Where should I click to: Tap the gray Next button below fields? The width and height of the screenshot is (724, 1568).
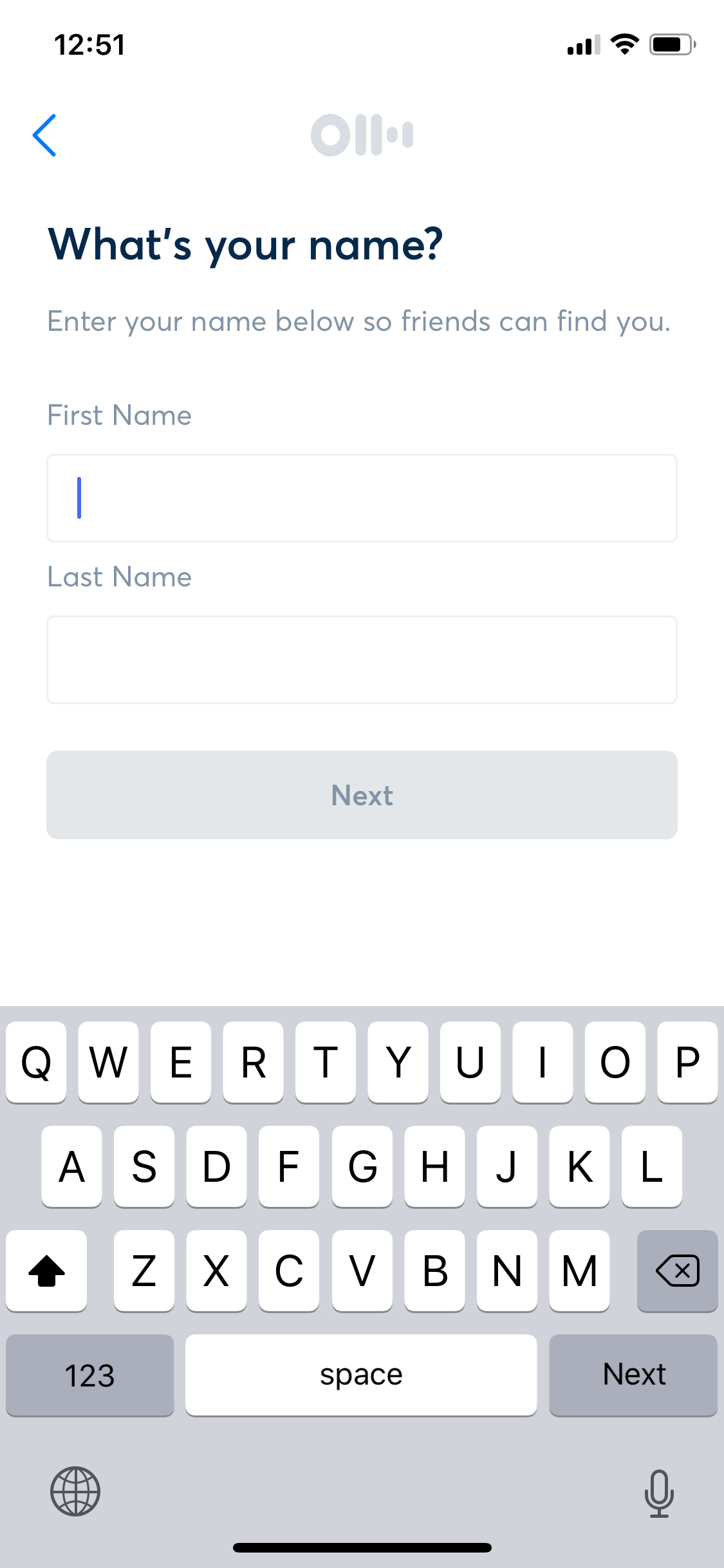coord(362,795)
